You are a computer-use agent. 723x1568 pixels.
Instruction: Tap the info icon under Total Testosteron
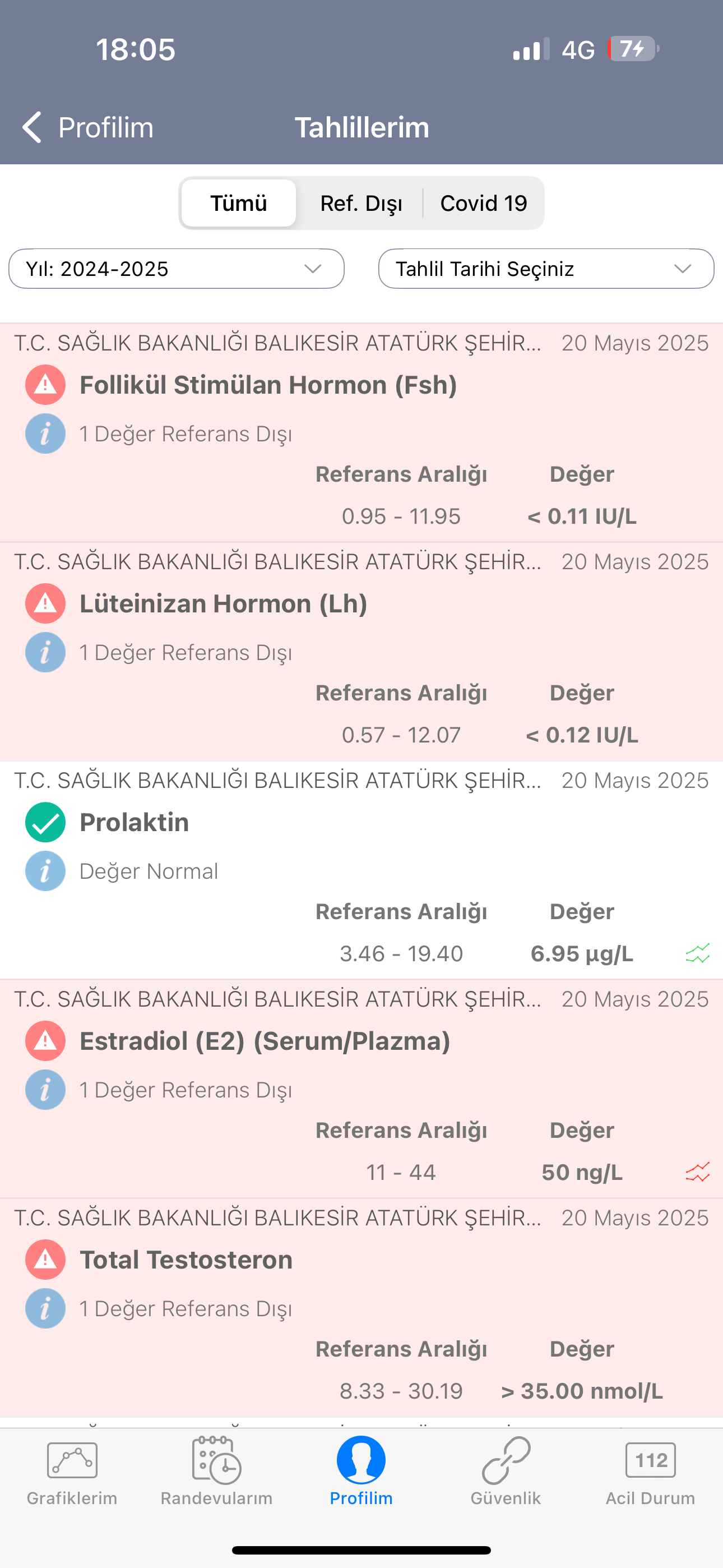45,1308
